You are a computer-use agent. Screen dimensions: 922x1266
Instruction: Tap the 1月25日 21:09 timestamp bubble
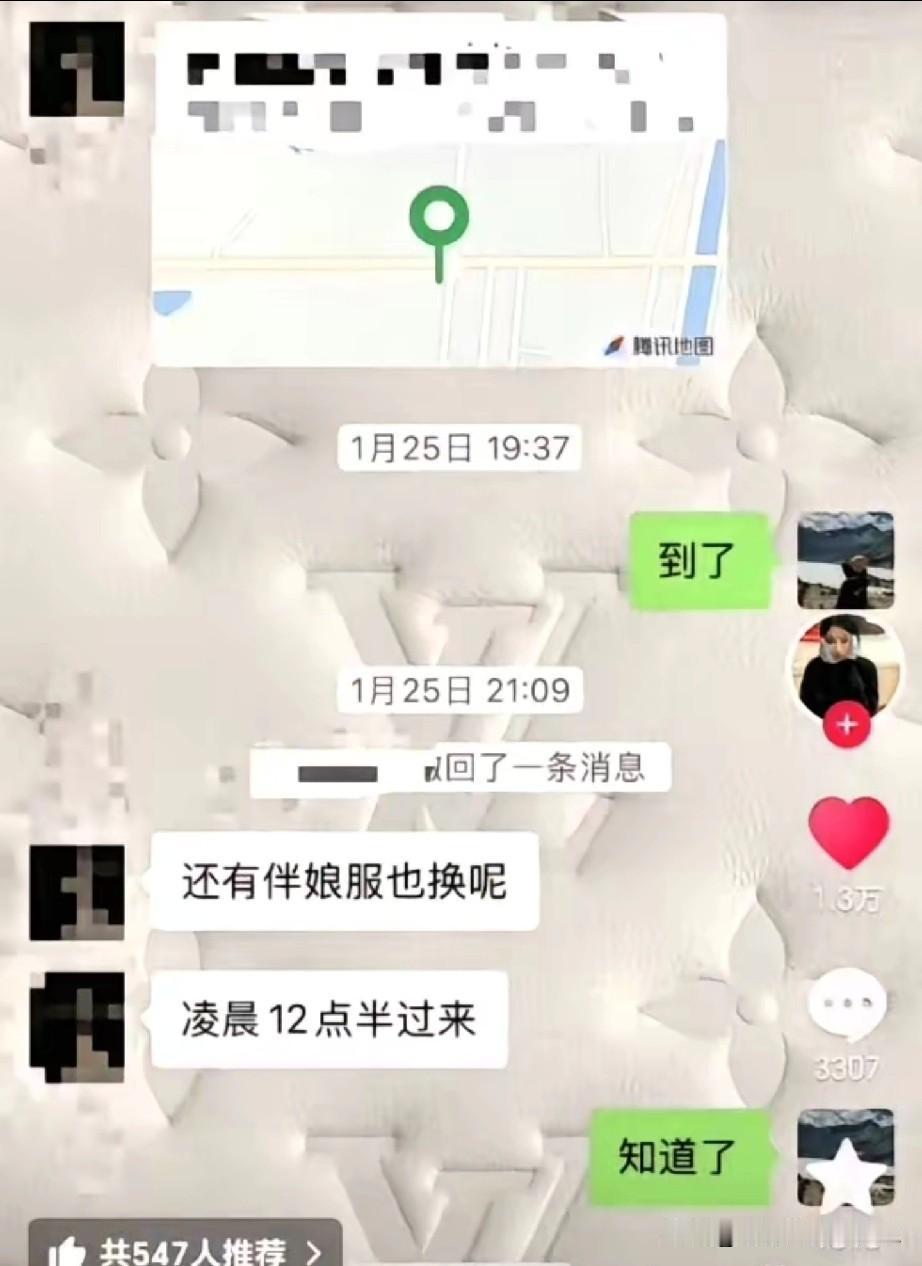pyautogui.click(x=460, y=689)
